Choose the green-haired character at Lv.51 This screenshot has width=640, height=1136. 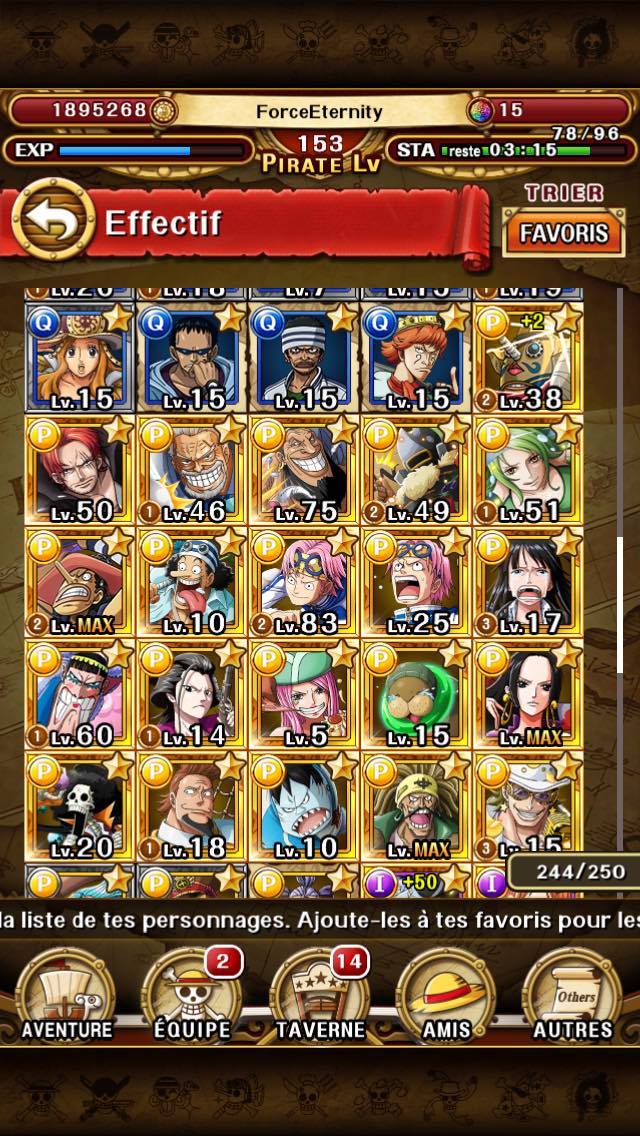click(528, 471)
